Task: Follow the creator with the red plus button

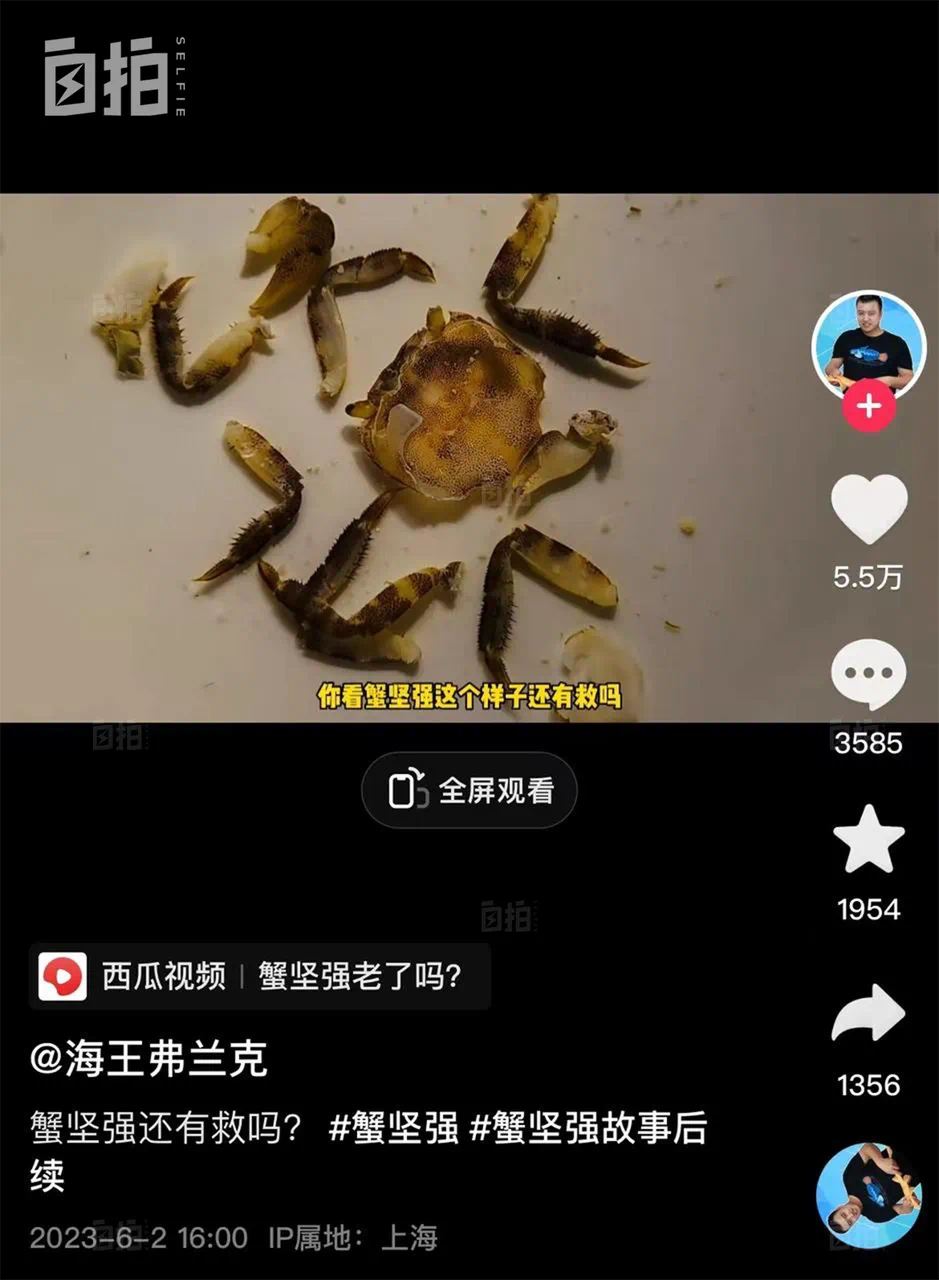Action: [x=868, y=407]
